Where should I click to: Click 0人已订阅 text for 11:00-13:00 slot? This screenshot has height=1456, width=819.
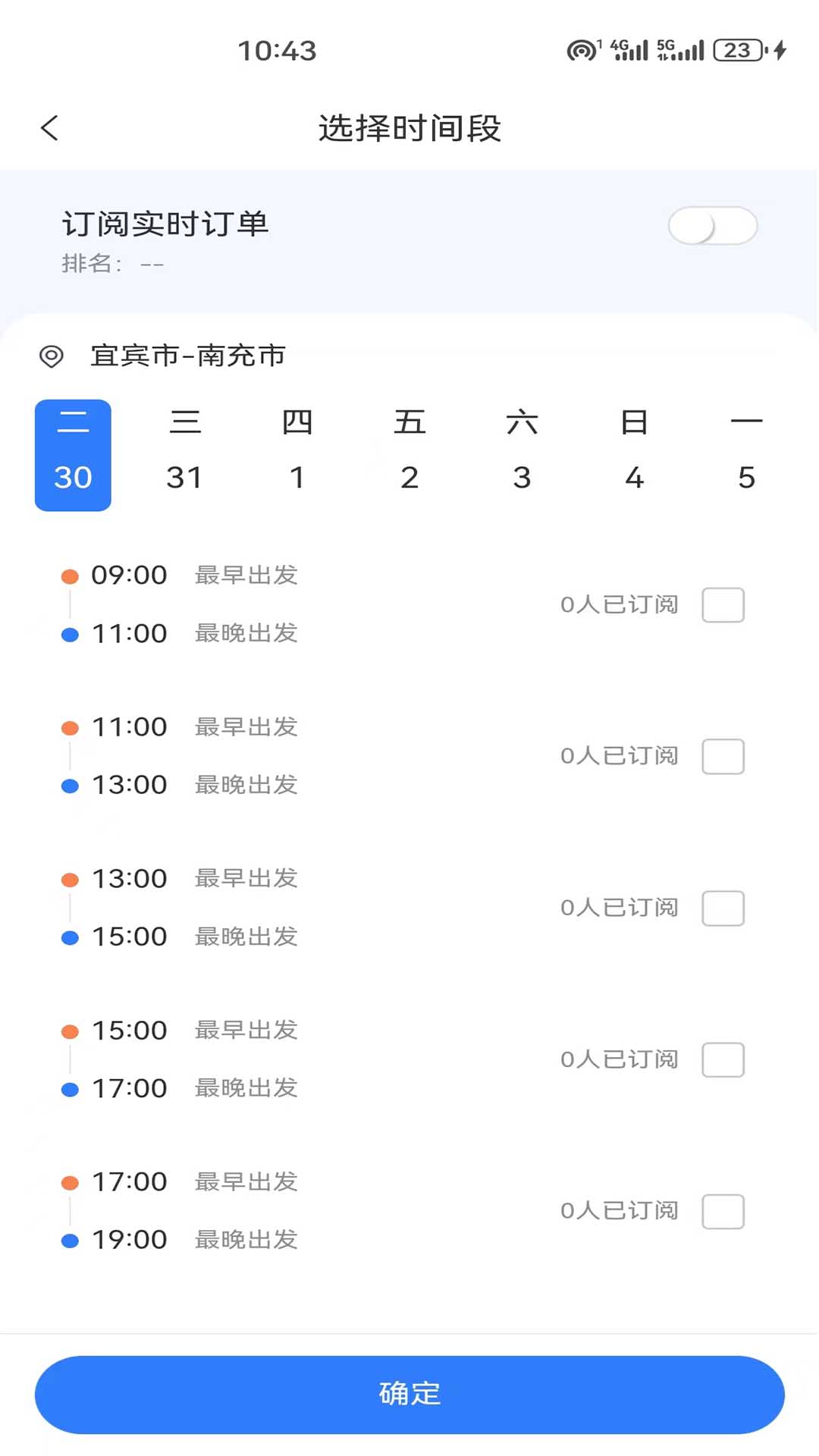[618, 756]
